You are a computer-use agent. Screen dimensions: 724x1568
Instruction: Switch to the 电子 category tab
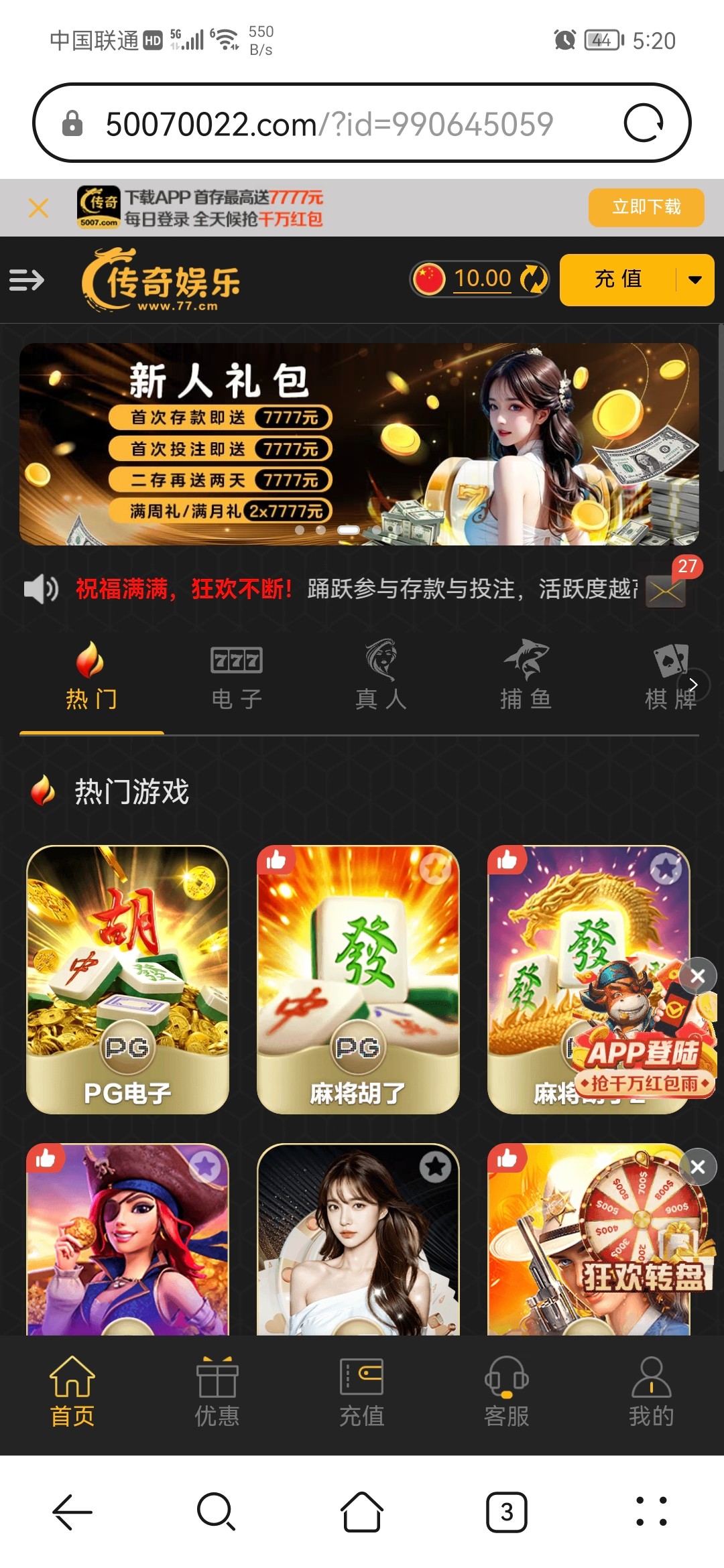click(236, 677)
